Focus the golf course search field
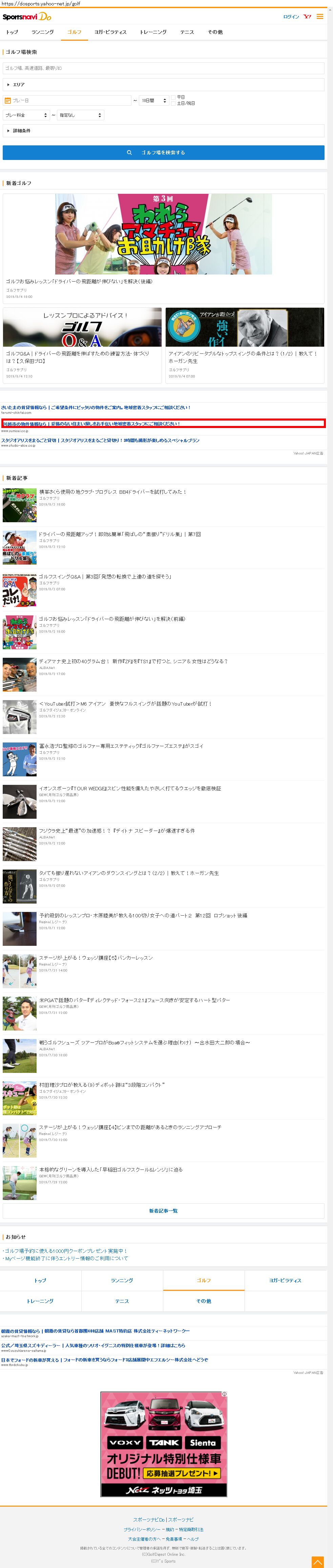 point(163,68)
